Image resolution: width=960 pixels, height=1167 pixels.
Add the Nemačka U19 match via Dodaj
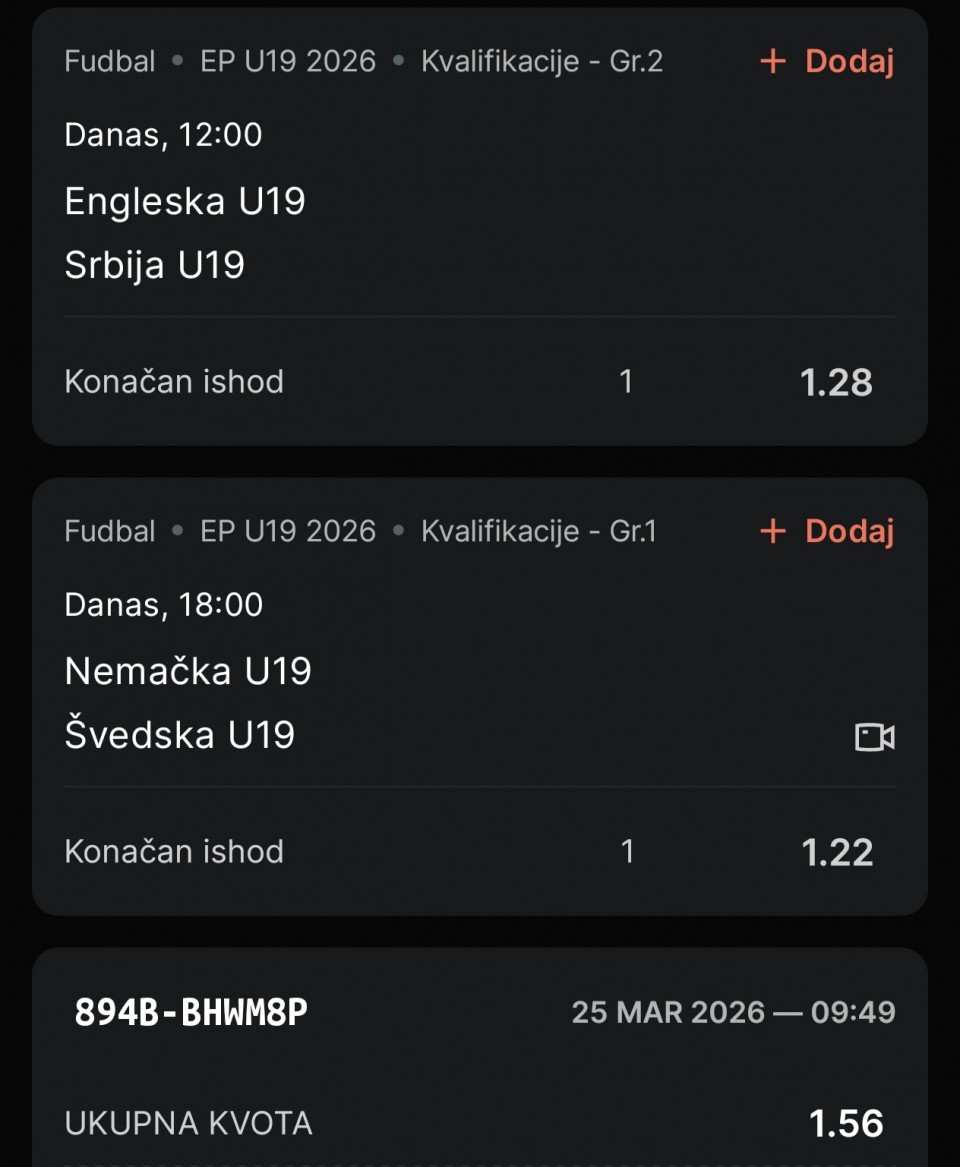(827, 532)
